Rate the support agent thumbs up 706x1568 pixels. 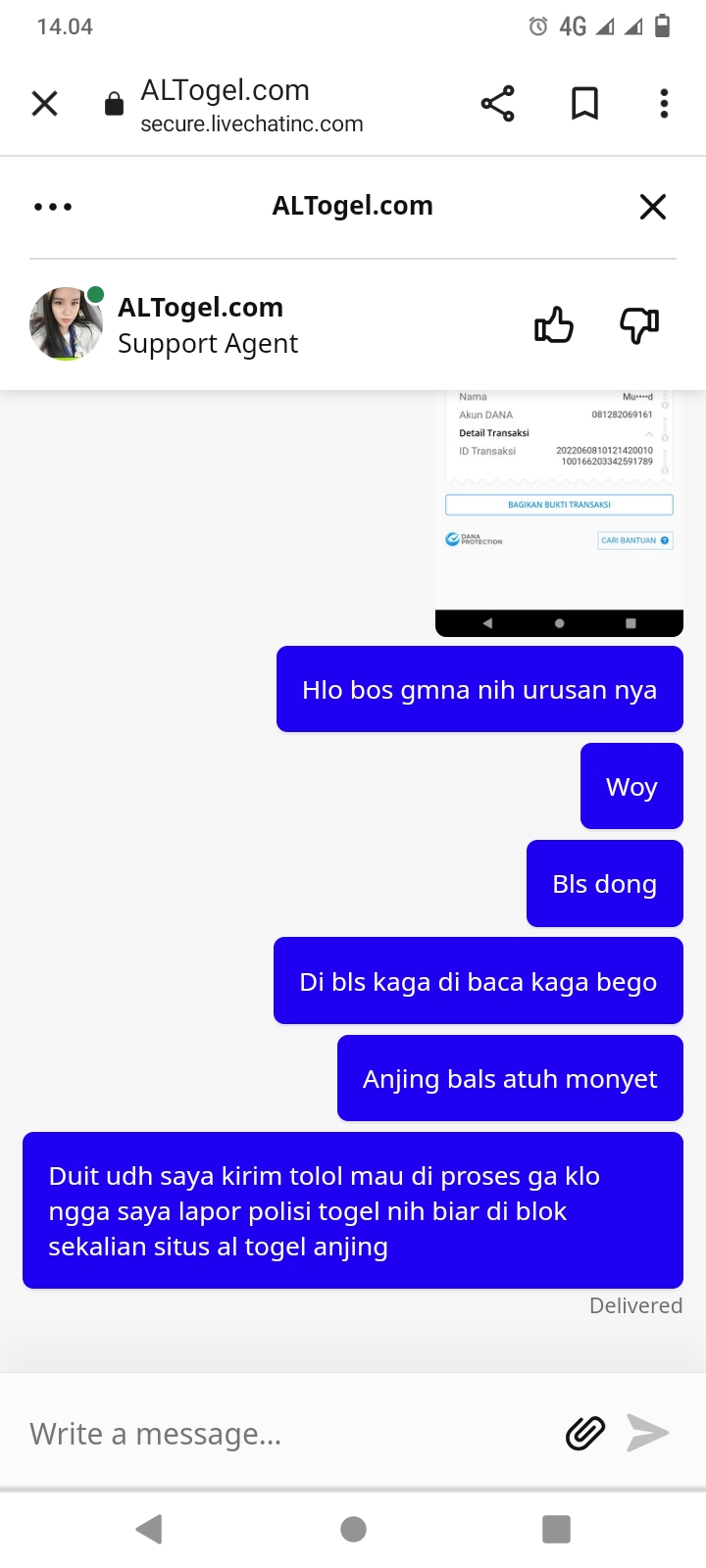[554, 325]
